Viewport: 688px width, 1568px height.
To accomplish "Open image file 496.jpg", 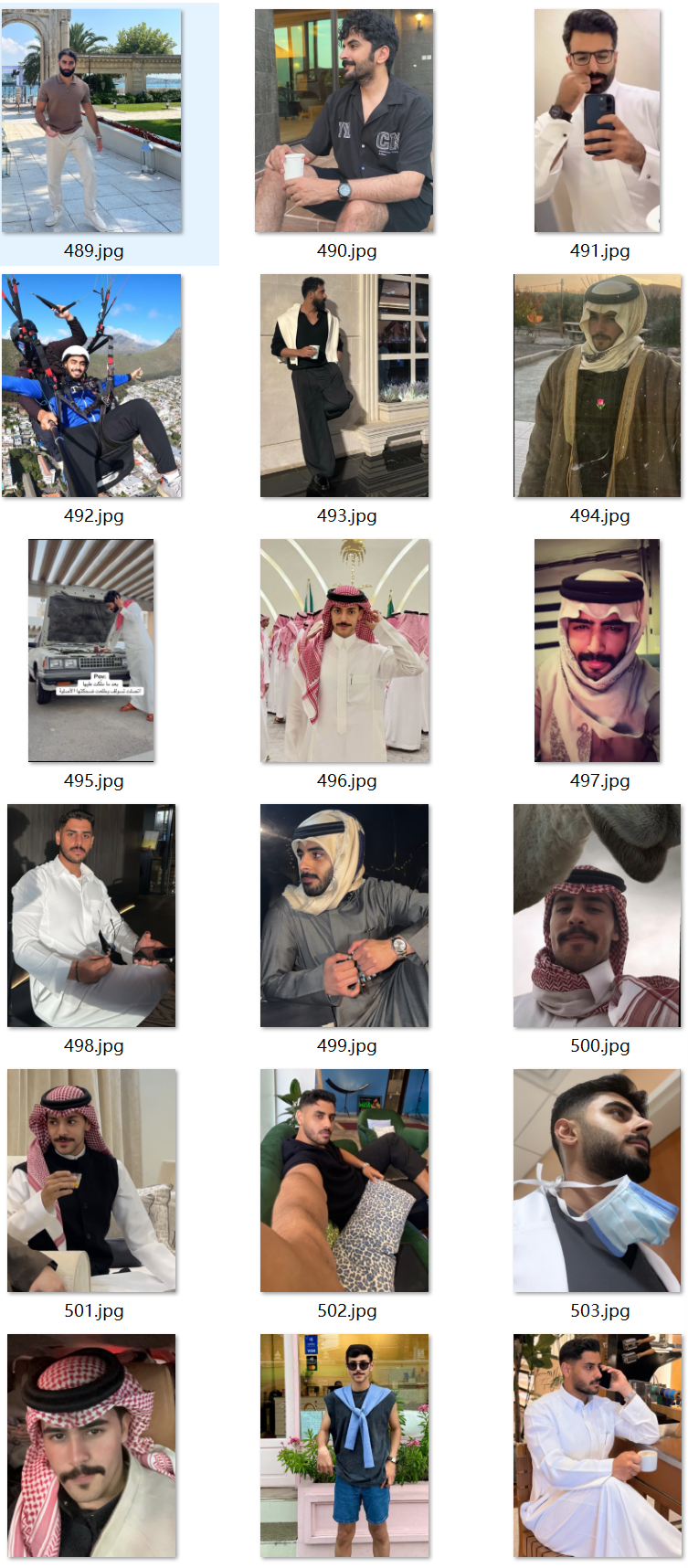I will [x=344, y=651].
